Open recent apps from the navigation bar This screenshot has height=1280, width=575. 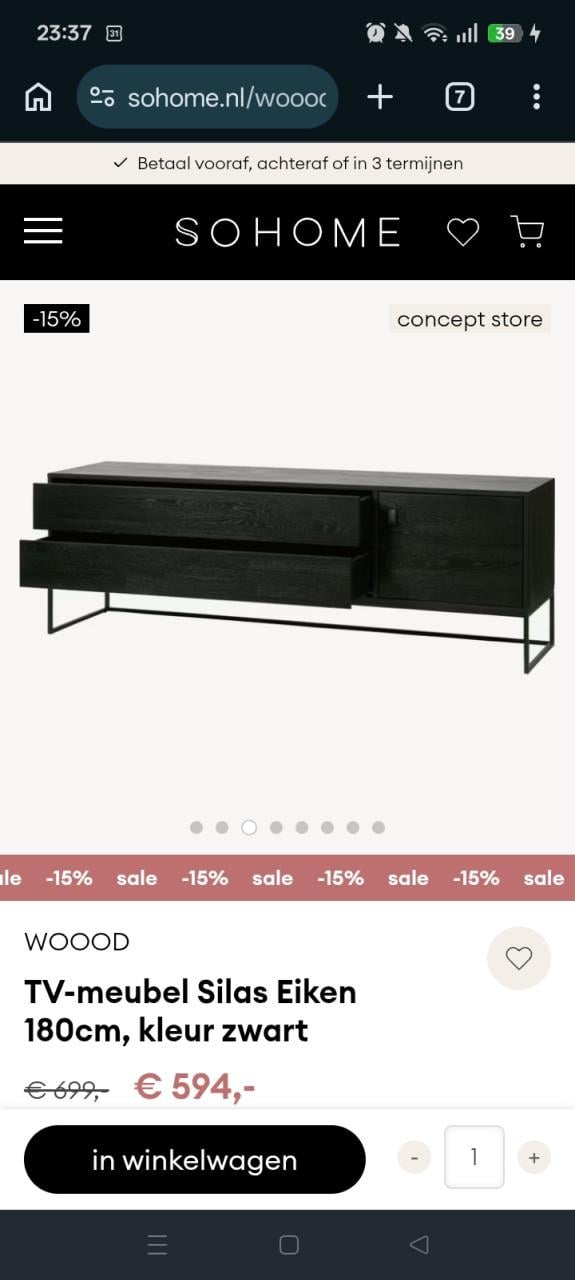(157, 1244)
